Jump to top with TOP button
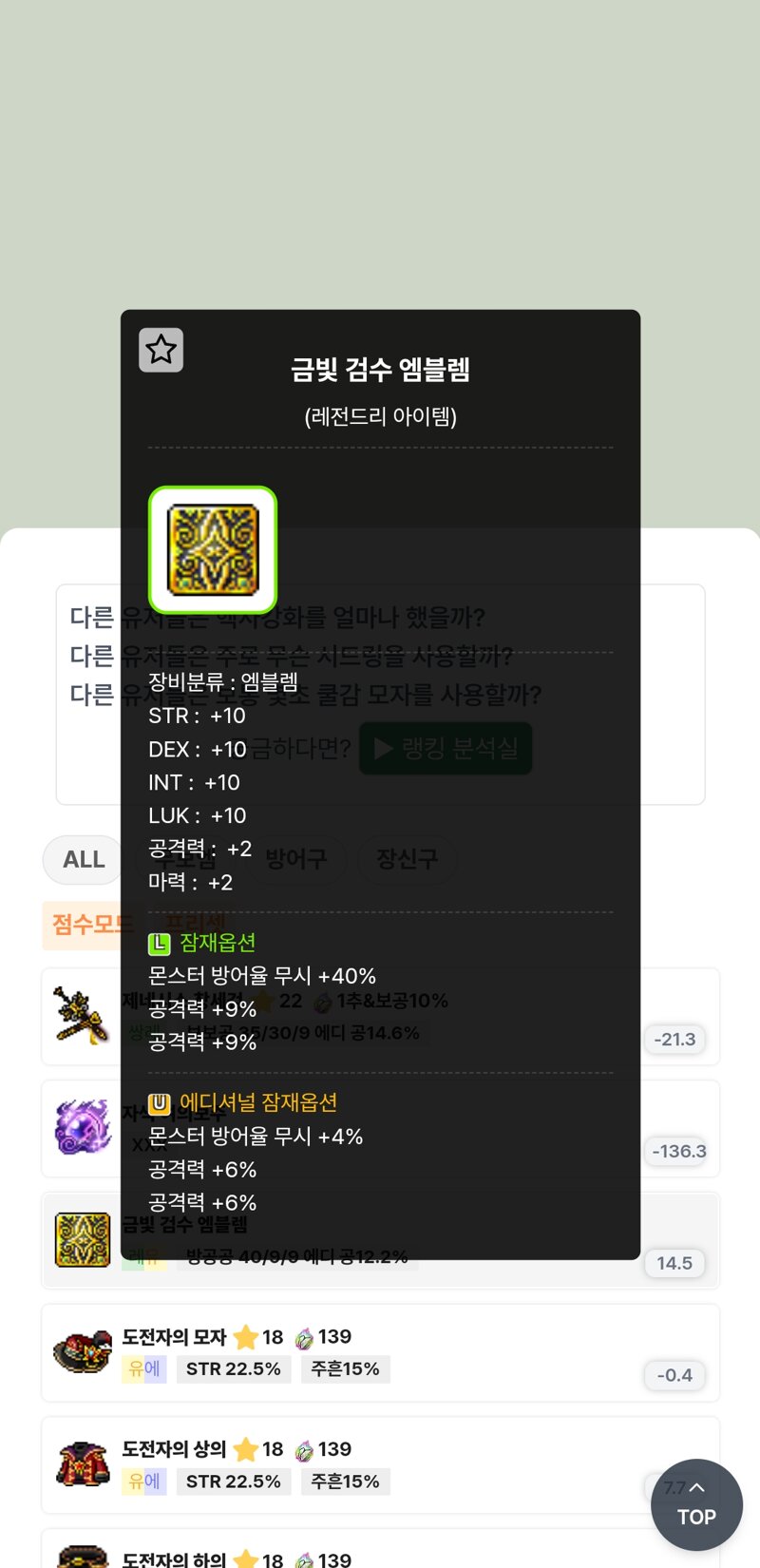 pyautogui.click(x=696, y=1503)
